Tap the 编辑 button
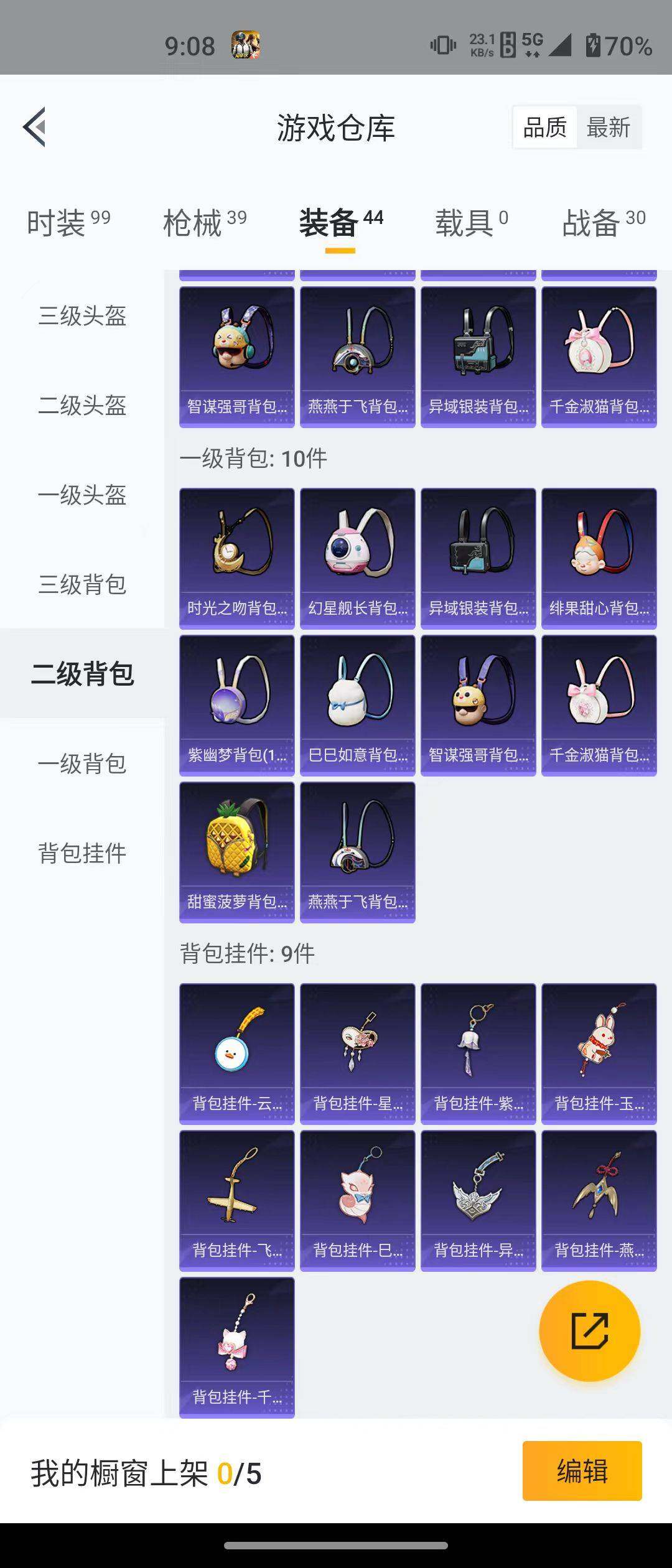The width and height of the screenshot is (672, 1568). (x=582, y=1471)
